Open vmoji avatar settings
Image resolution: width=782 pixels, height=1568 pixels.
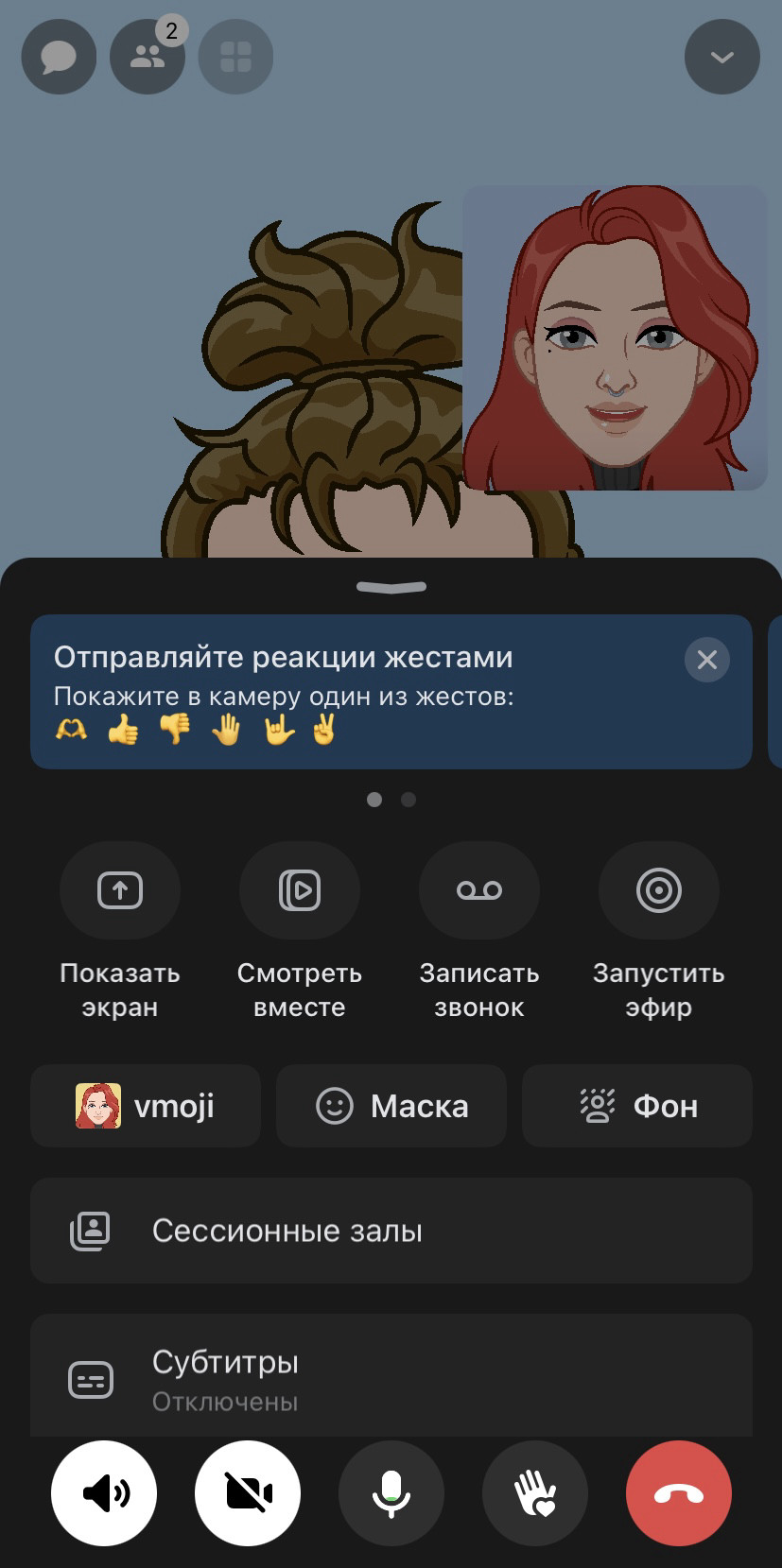point(146,1106)
